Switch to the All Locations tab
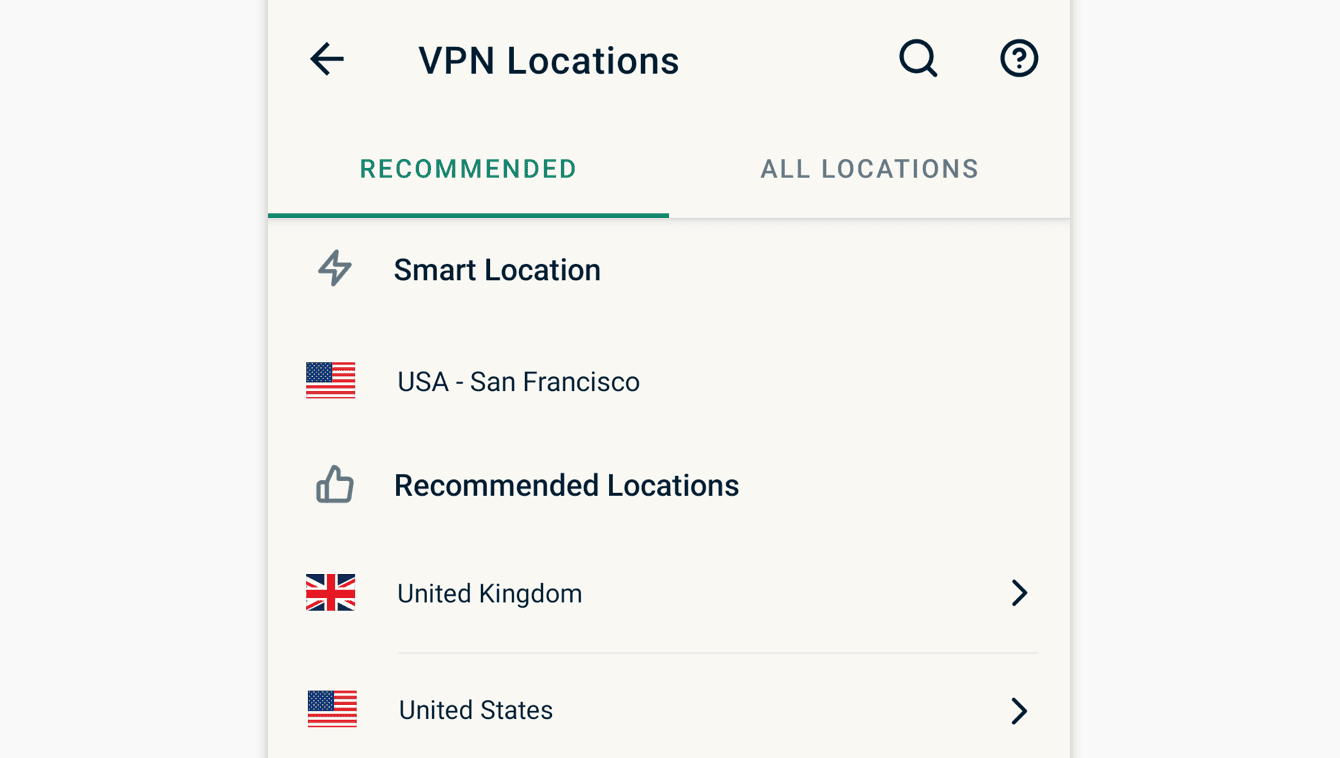 [869, 169]
